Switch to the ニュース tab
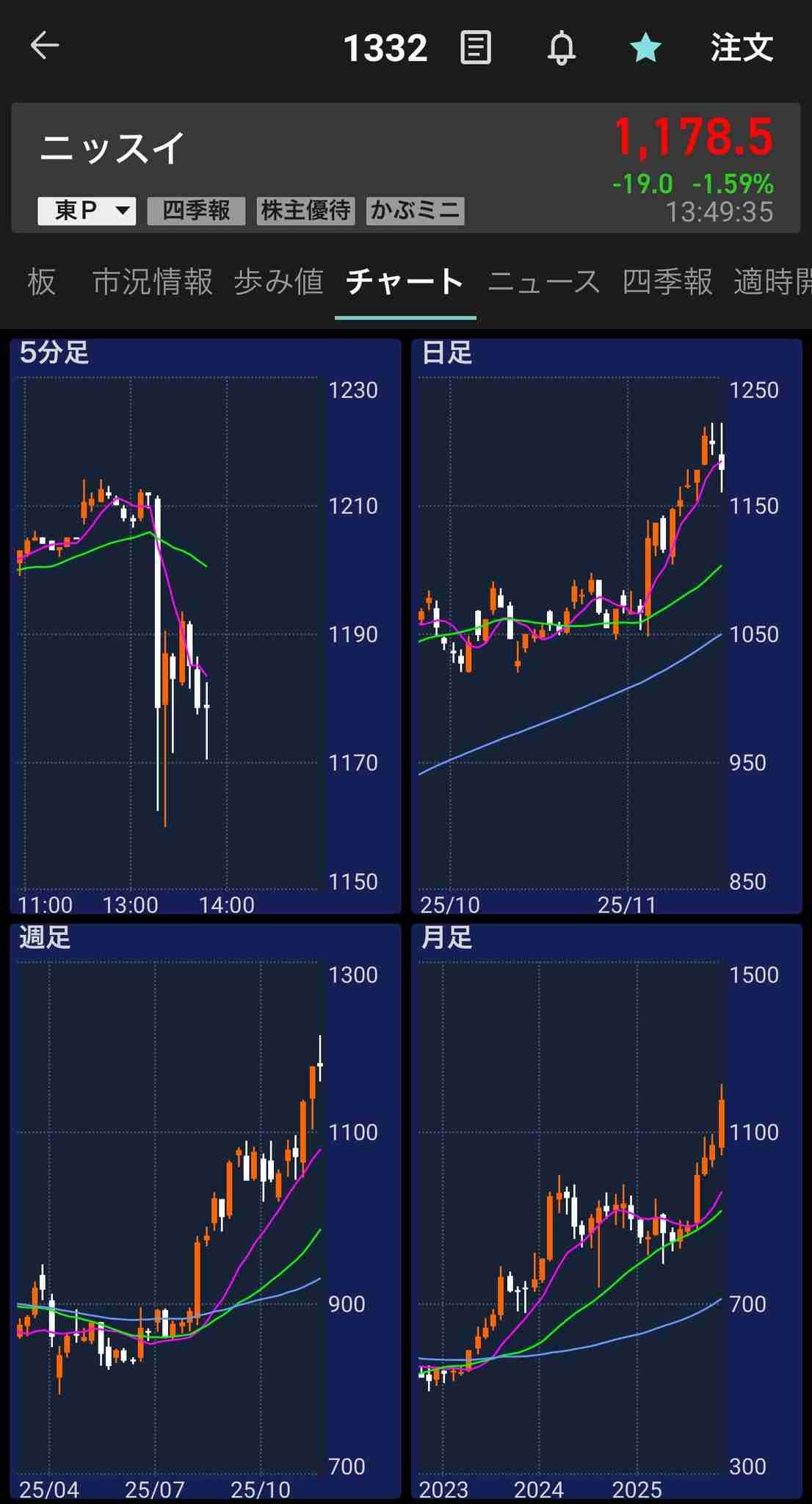This screenshot has width=812, height=1504. [x=544, y=282]
